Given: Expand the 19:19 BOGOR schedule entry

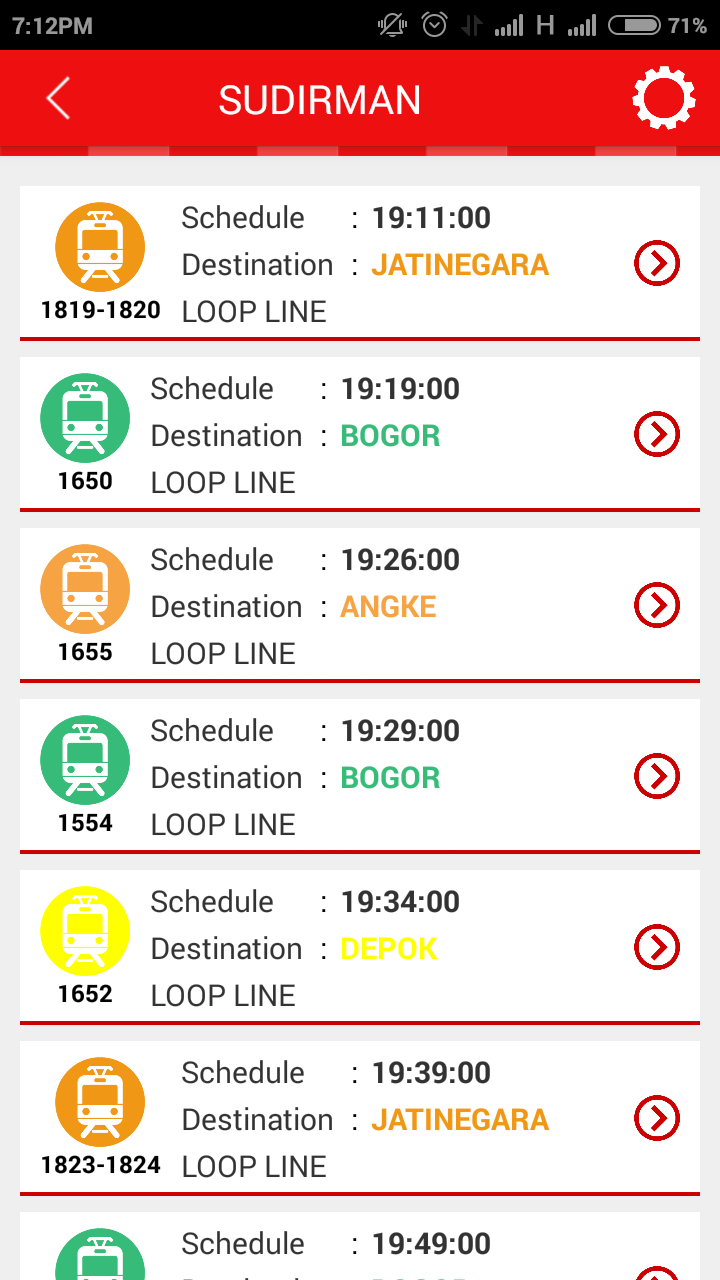Looking at the screenshot, I should pos(657,435).
